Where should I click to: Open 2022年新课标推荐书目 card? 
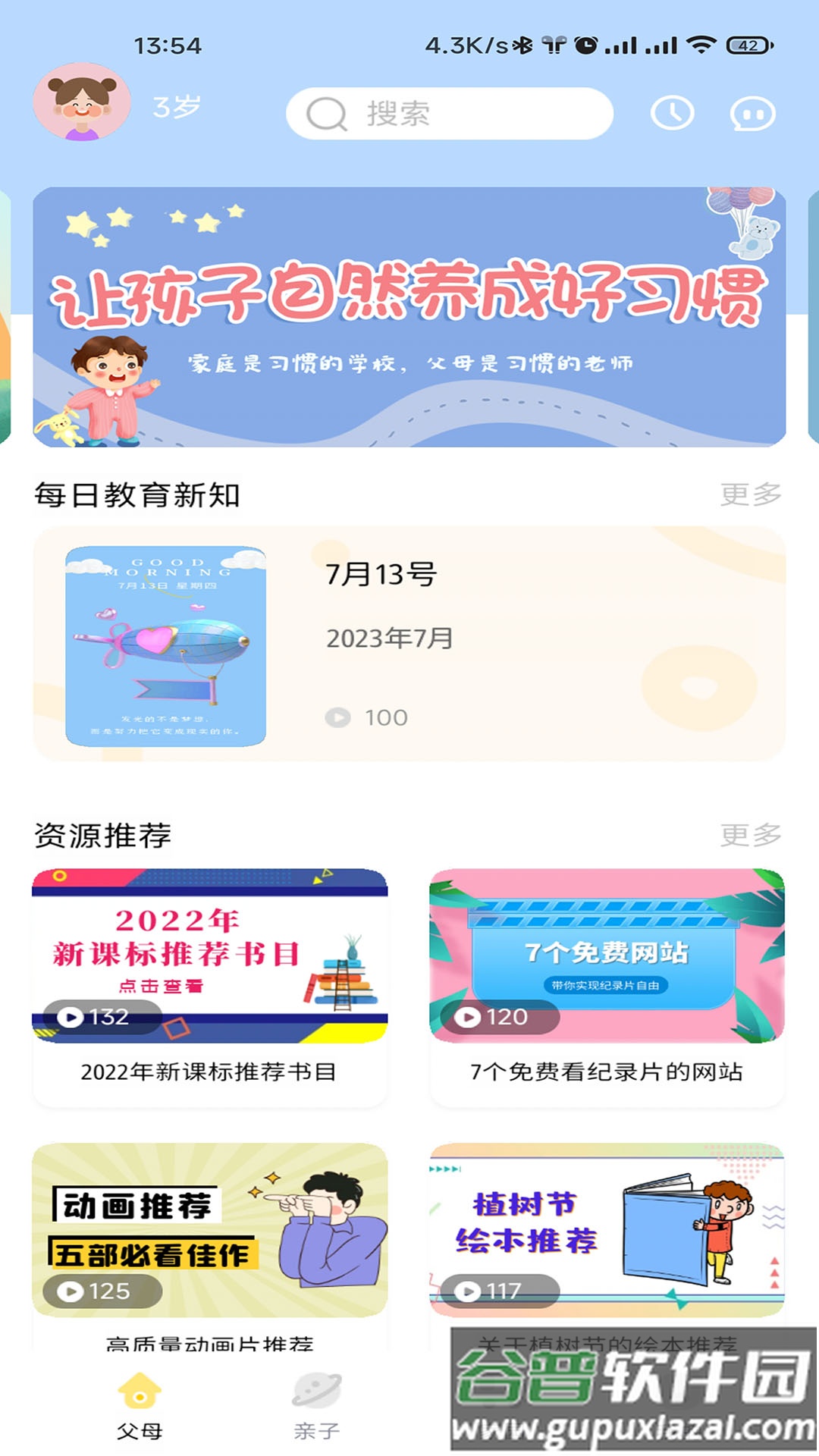(x=209, y=986)
